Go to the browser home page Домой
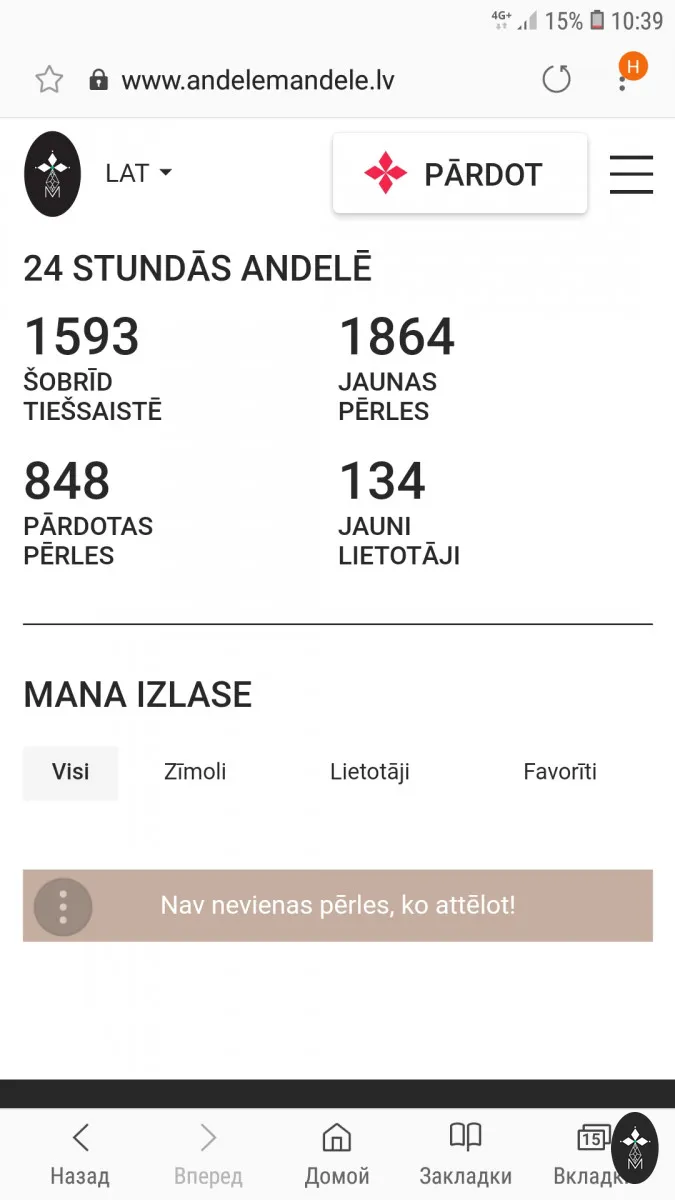 pos(337,1155)
